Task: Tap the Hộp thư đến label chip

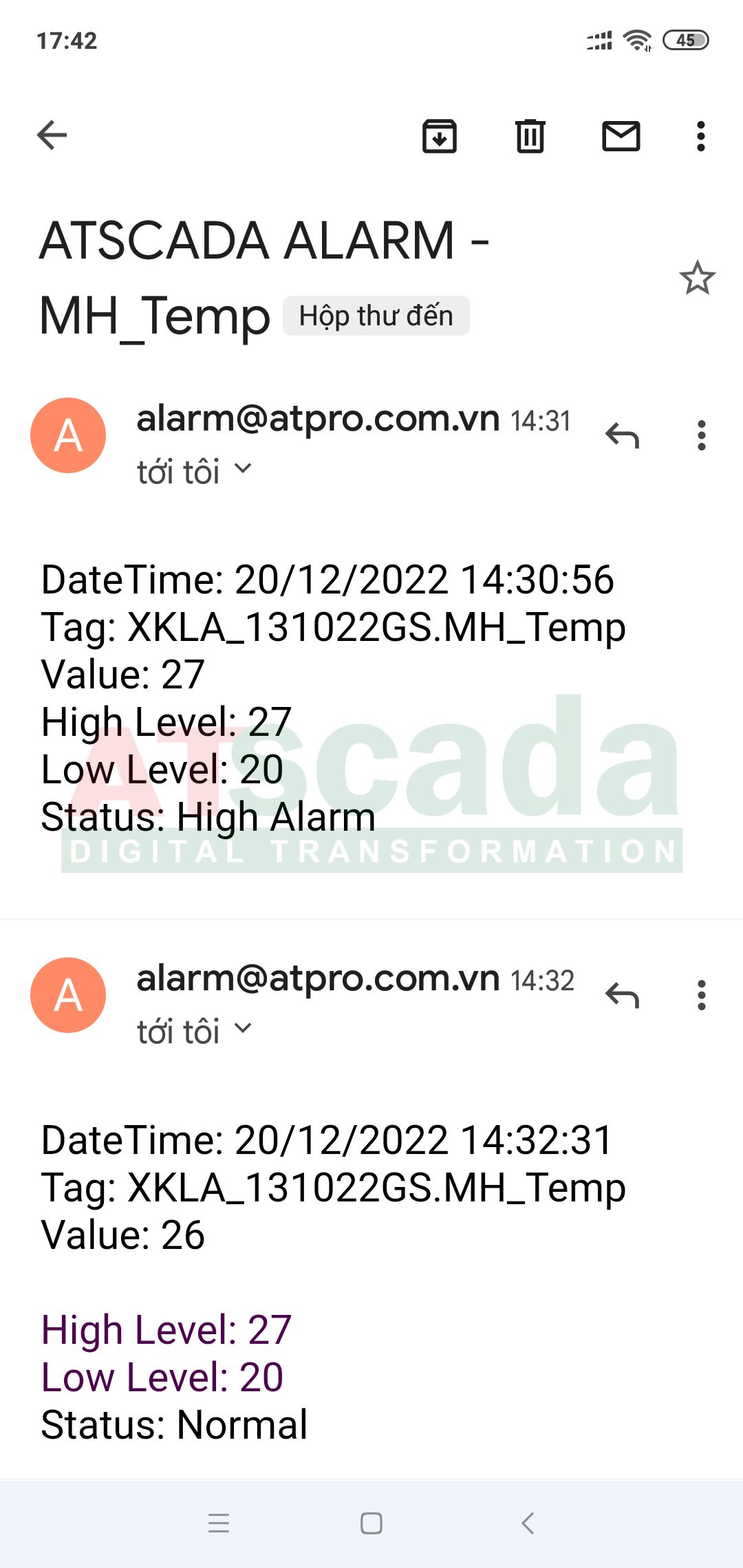Action: pos(376,316)
